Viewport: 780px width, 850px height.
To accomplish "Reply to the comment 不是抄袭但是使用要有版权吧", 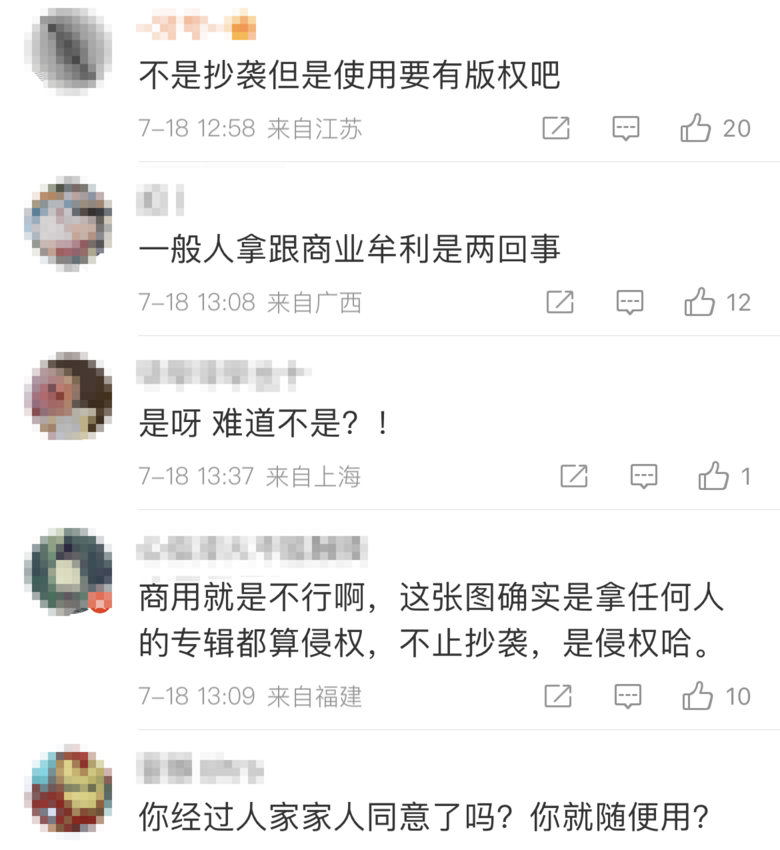I will [x=626, y=128].
